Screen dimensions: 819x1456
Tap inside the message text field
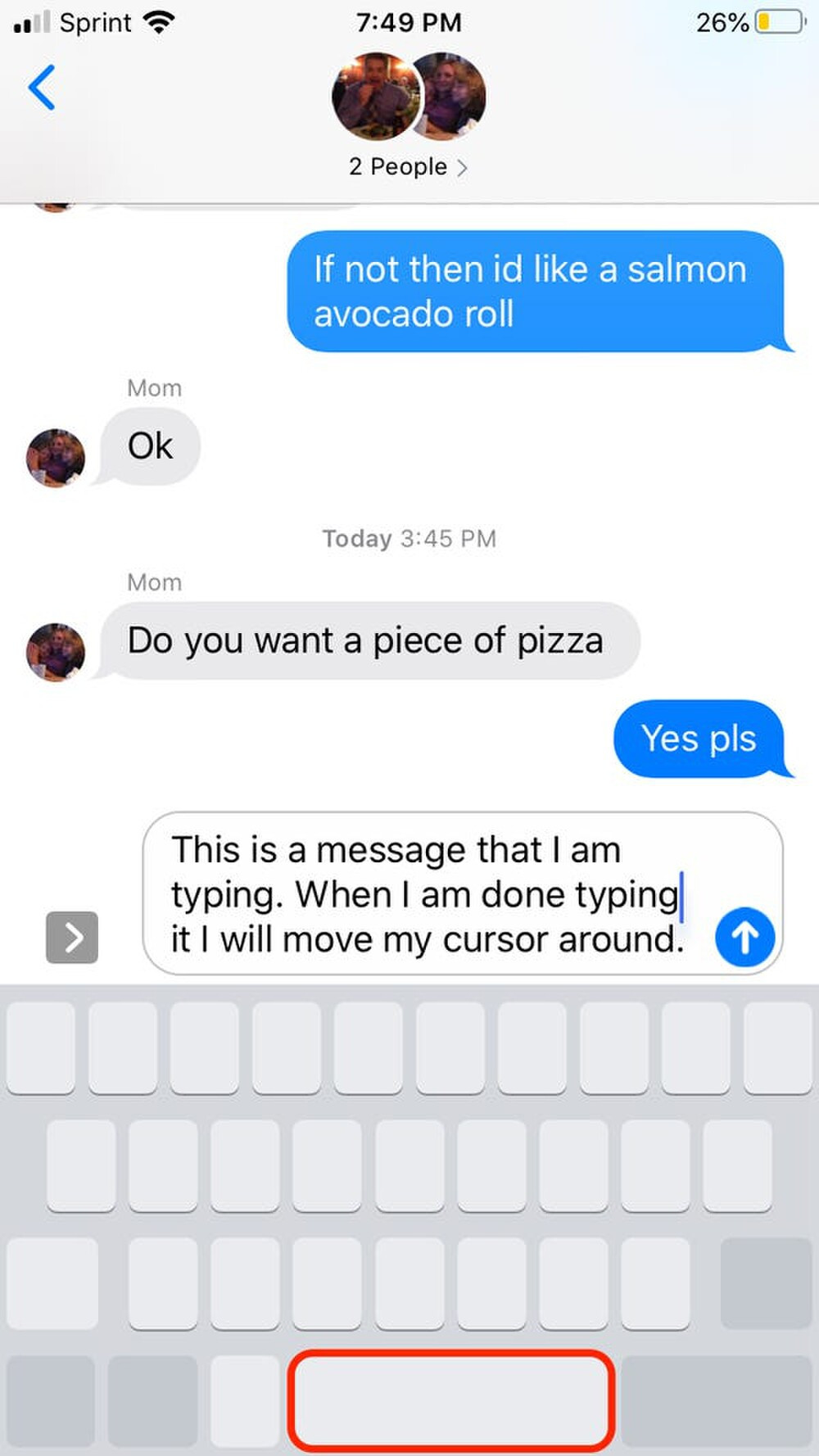coord(426,894)
